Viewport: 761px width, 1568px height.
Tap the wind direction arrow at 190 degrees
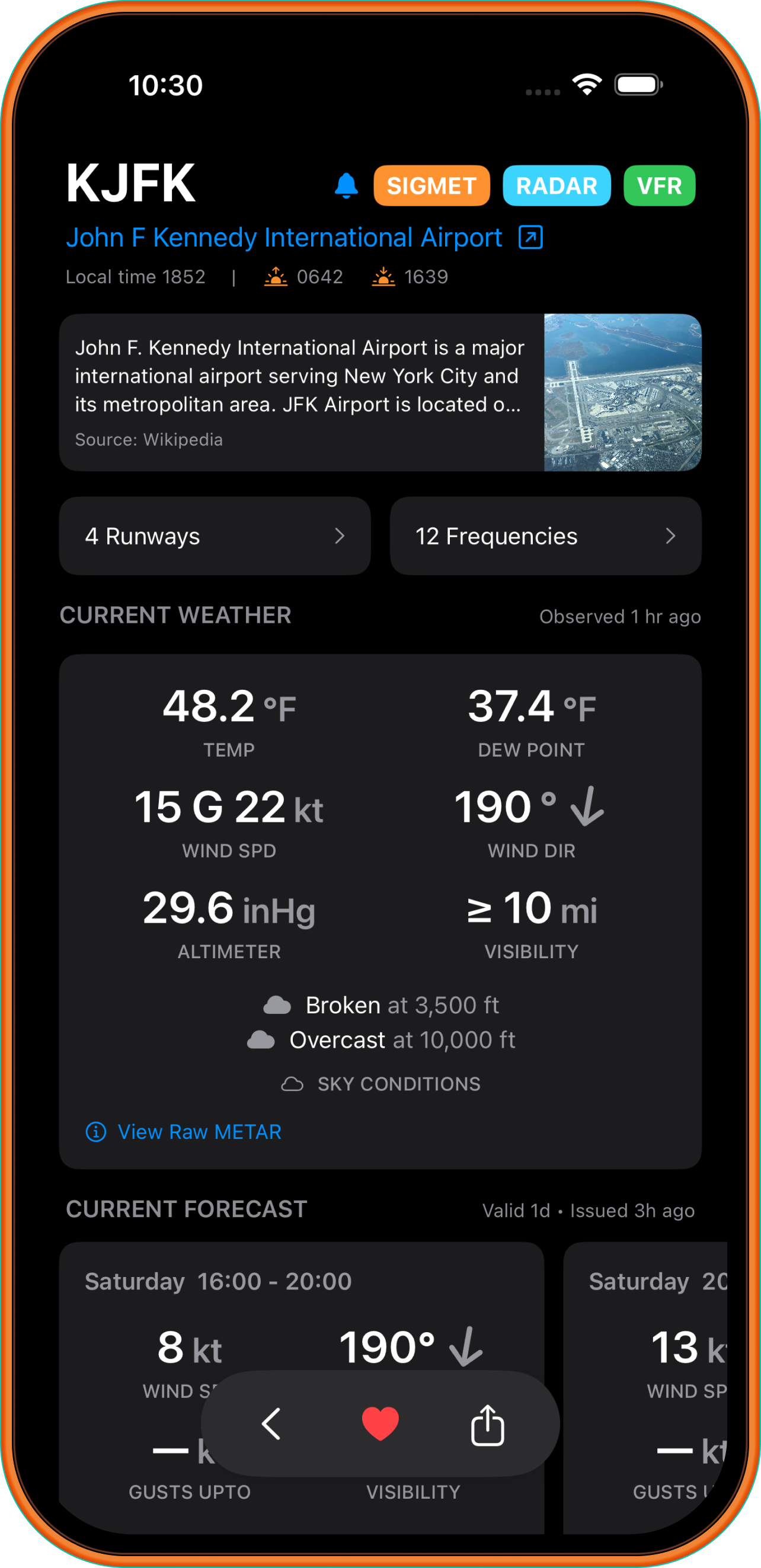(x=586, y=807)
